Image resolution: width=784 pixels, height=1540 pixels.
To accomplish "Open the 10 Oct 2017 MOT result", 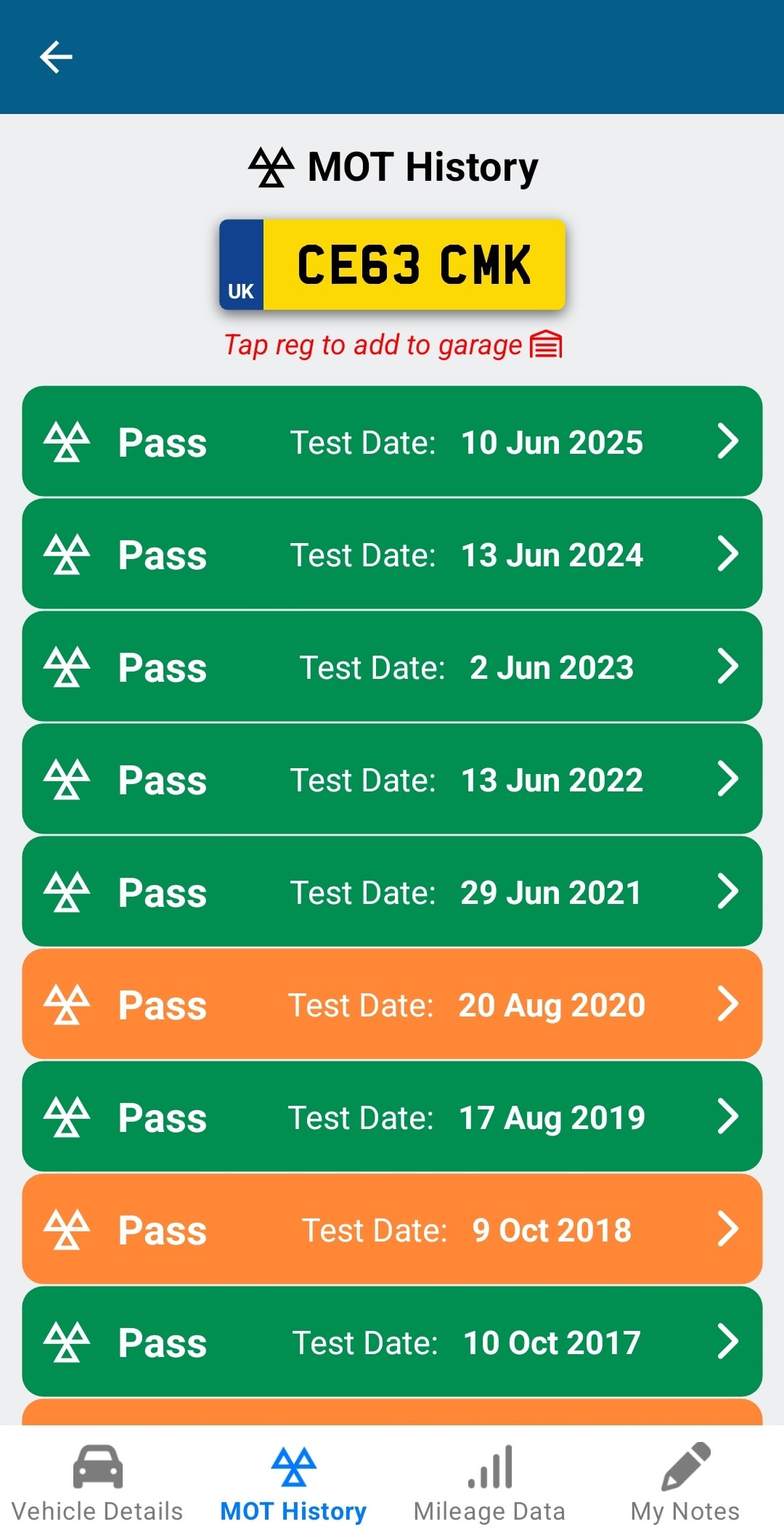I will click(x=392, y=1342).
